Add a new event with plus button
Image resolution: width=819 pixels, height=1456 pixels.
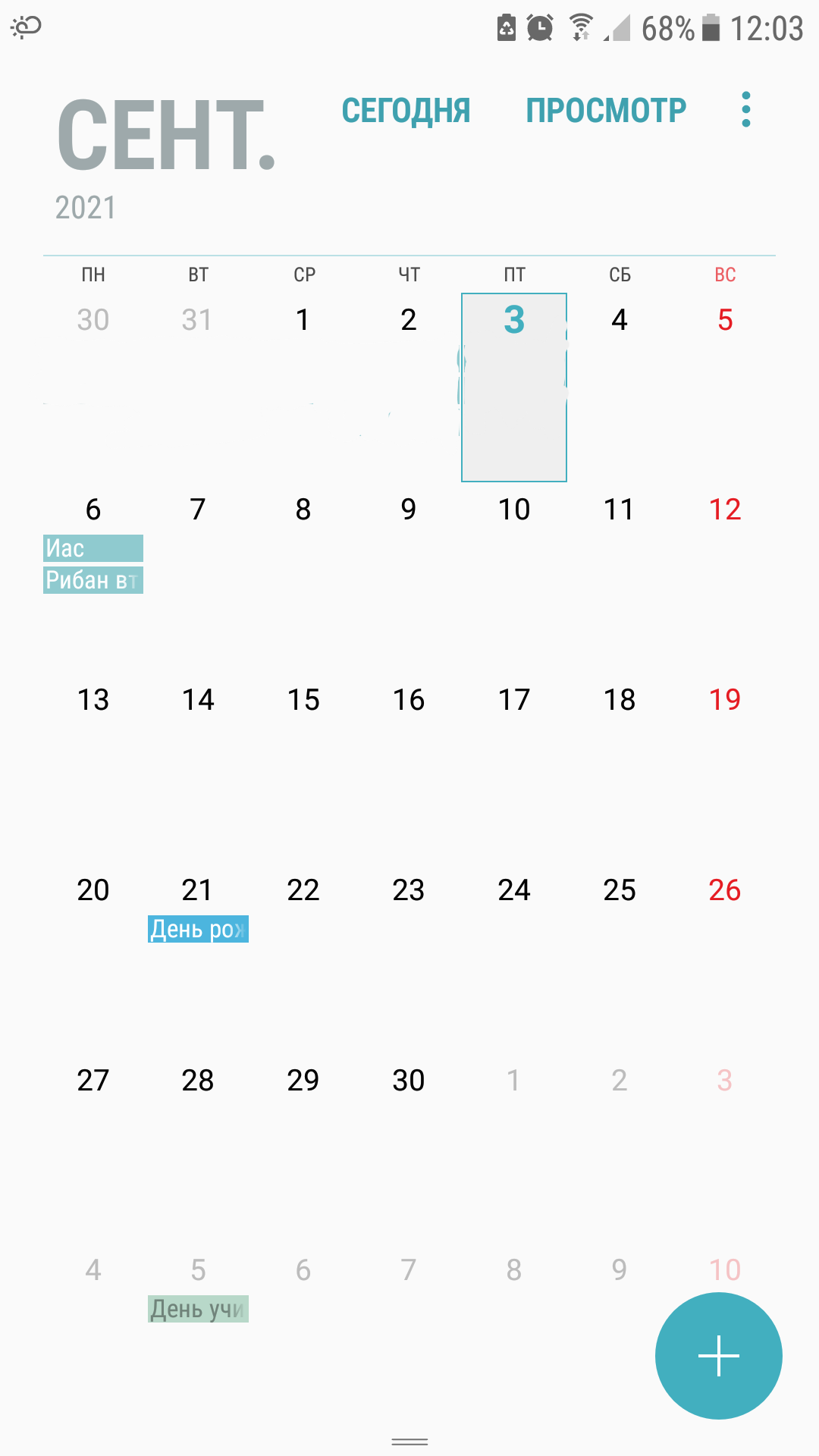click(x=718, y=1355)
